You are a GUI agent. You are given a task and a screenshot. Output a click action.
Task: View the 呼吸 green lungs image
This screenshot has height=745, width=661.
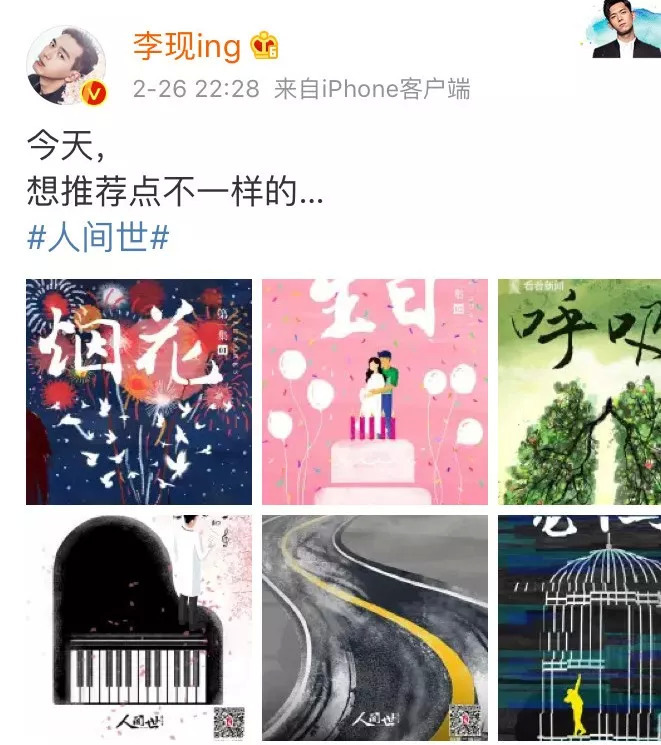(x=579, y=391)
